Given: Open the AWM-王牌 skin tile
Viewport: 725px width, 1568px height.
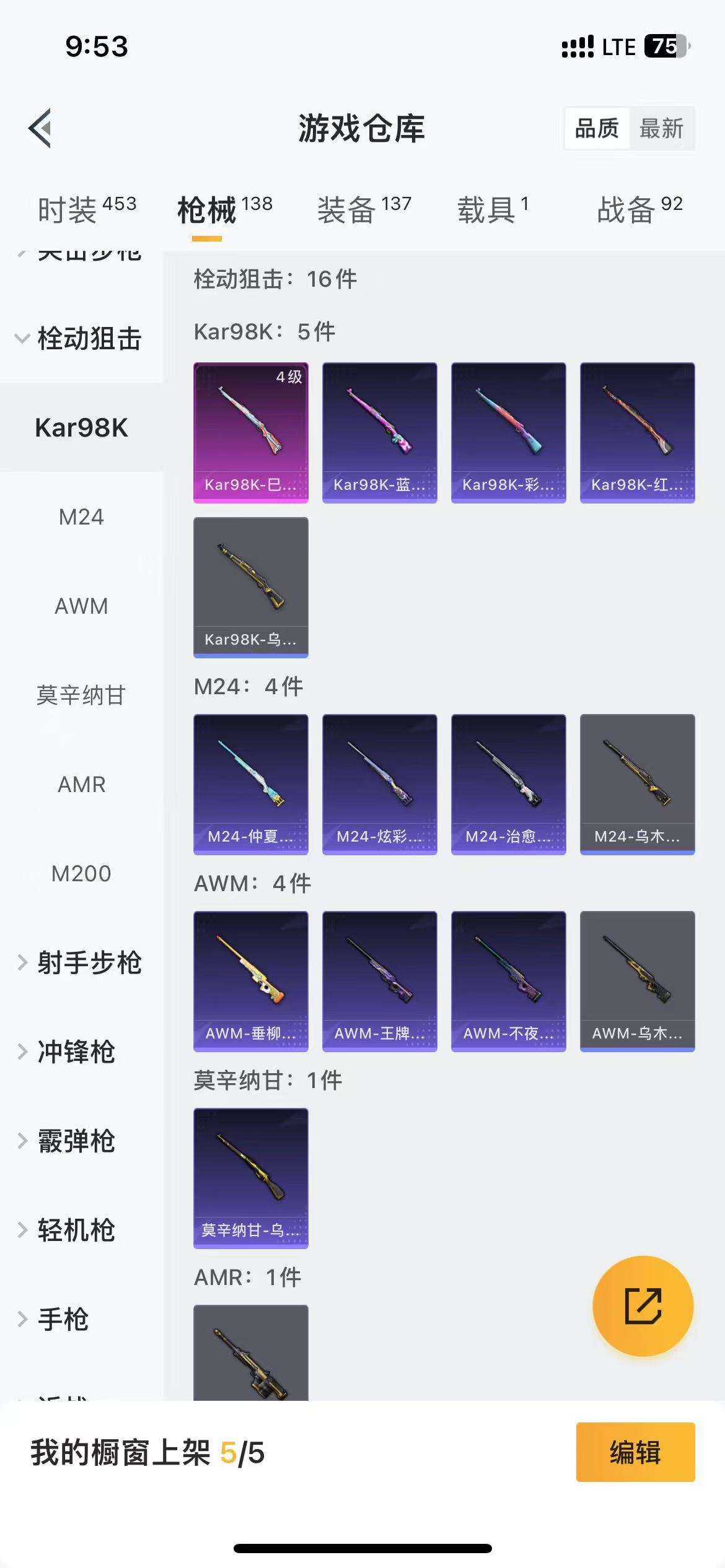Looking at the screenshot, I should [x=380, y=981].
